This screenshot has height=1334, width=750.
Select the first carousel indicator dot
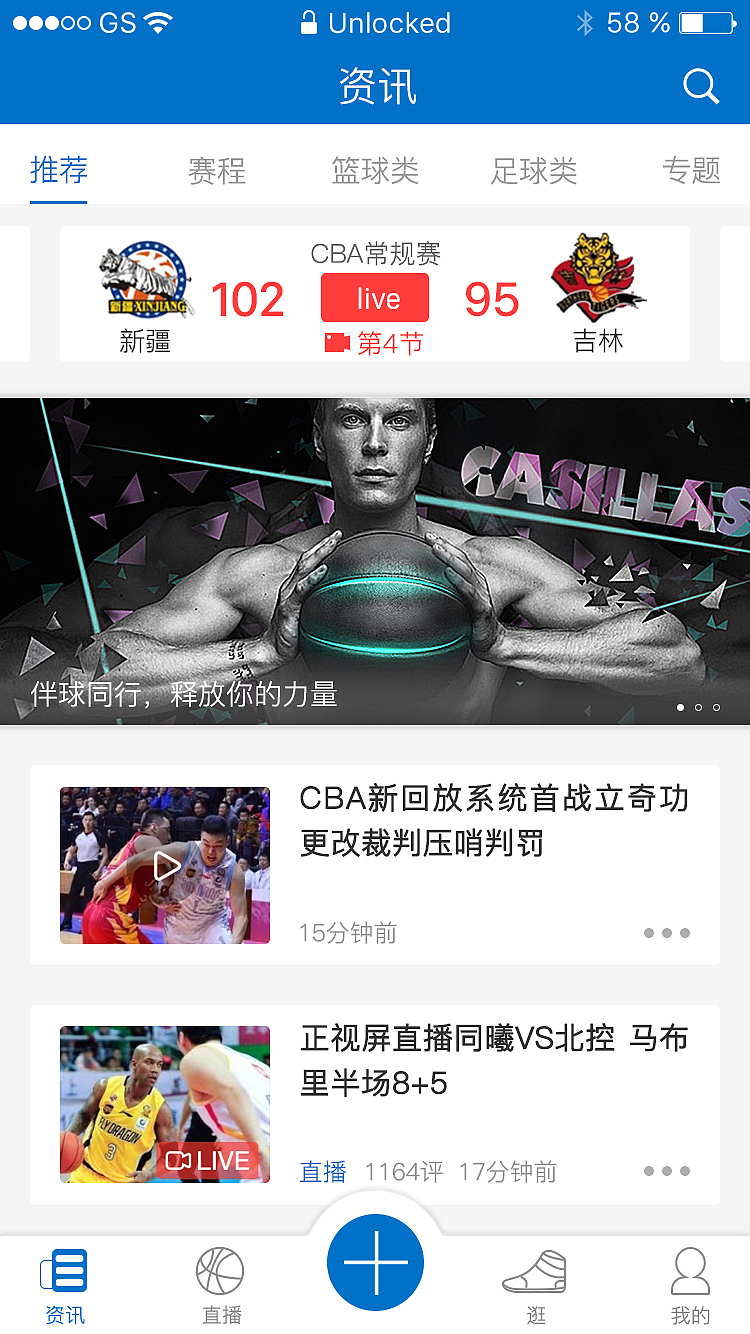[679, 707]
